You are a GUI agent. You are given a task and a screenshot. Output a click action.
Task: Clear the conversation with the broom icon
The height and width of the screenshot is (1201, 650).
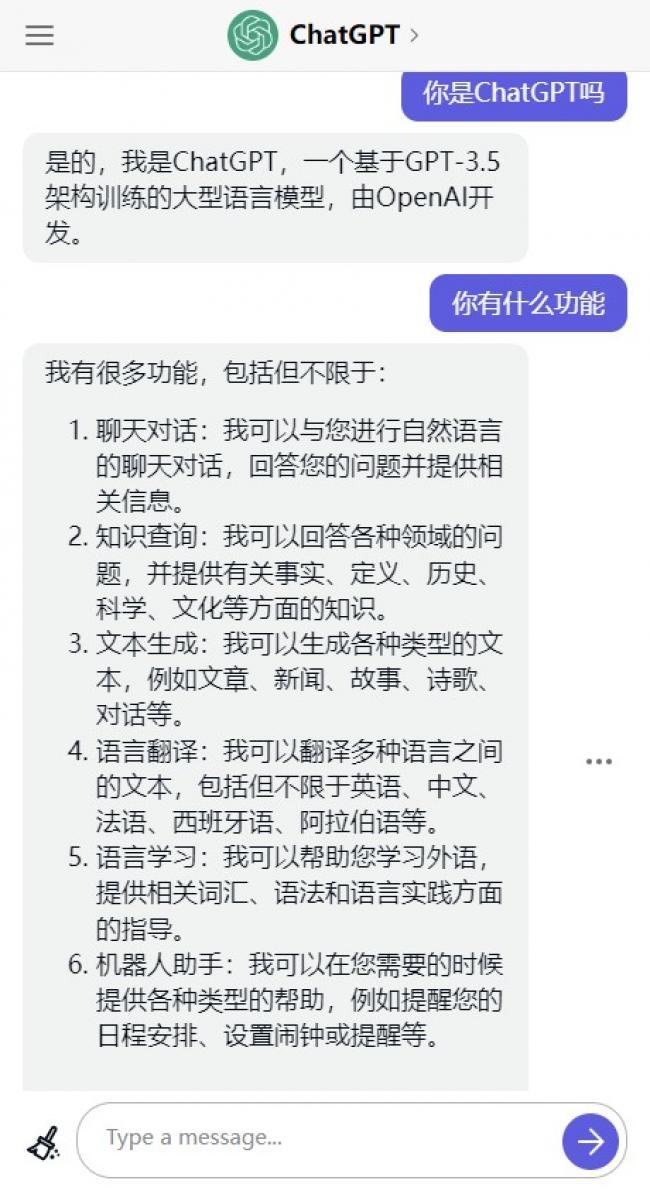[43, 1142]
